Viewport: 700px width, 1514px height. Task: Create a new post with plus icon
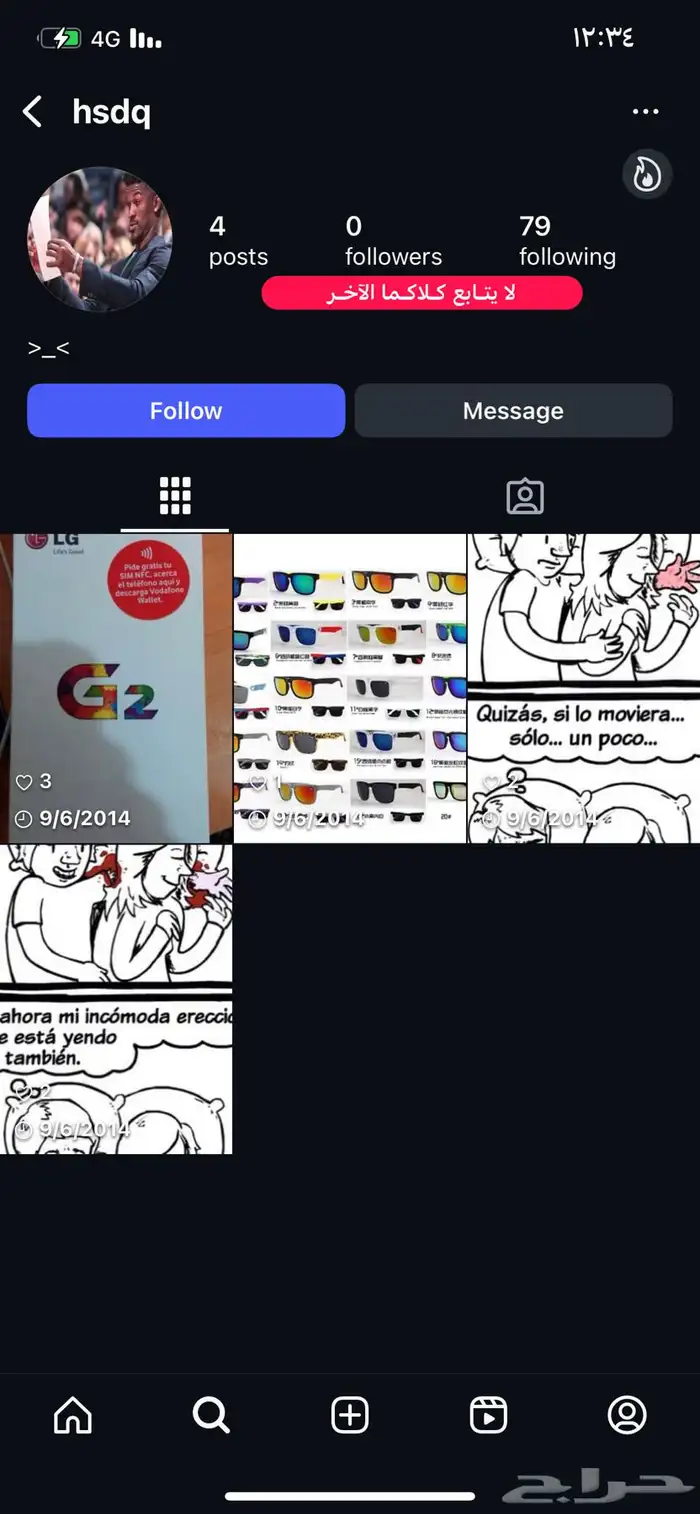(350, 1415)
